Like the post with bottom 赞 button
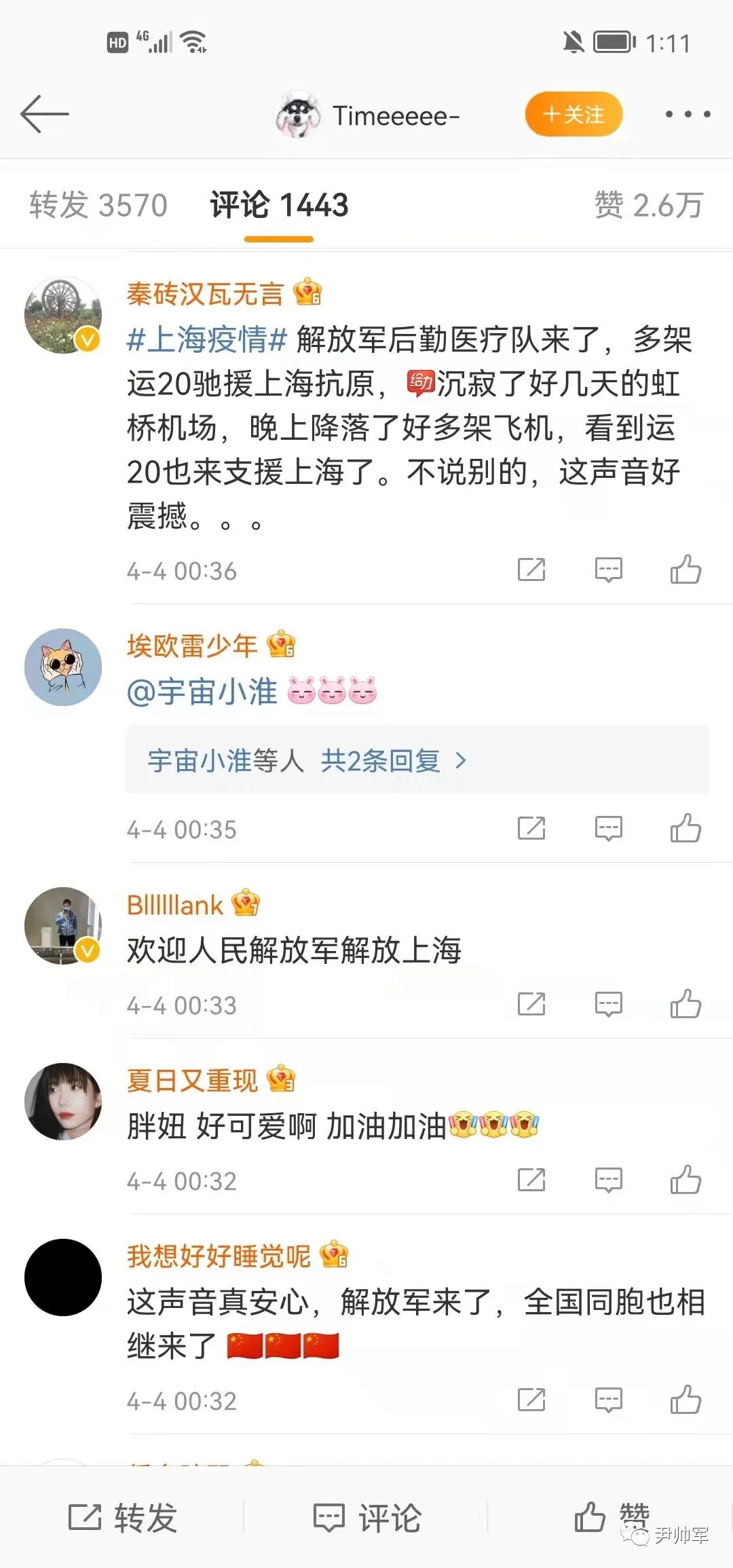This screenshot has height=1568, width=733. [x=611, y=1516]
